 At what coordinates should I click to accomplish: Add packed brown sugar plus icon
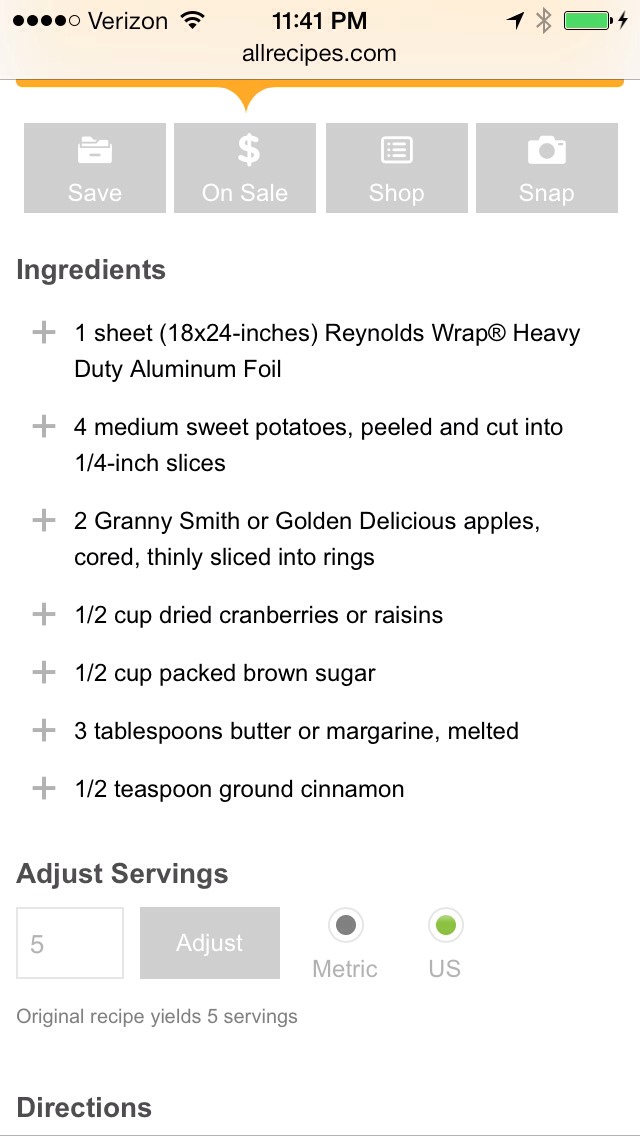(44, 673)
